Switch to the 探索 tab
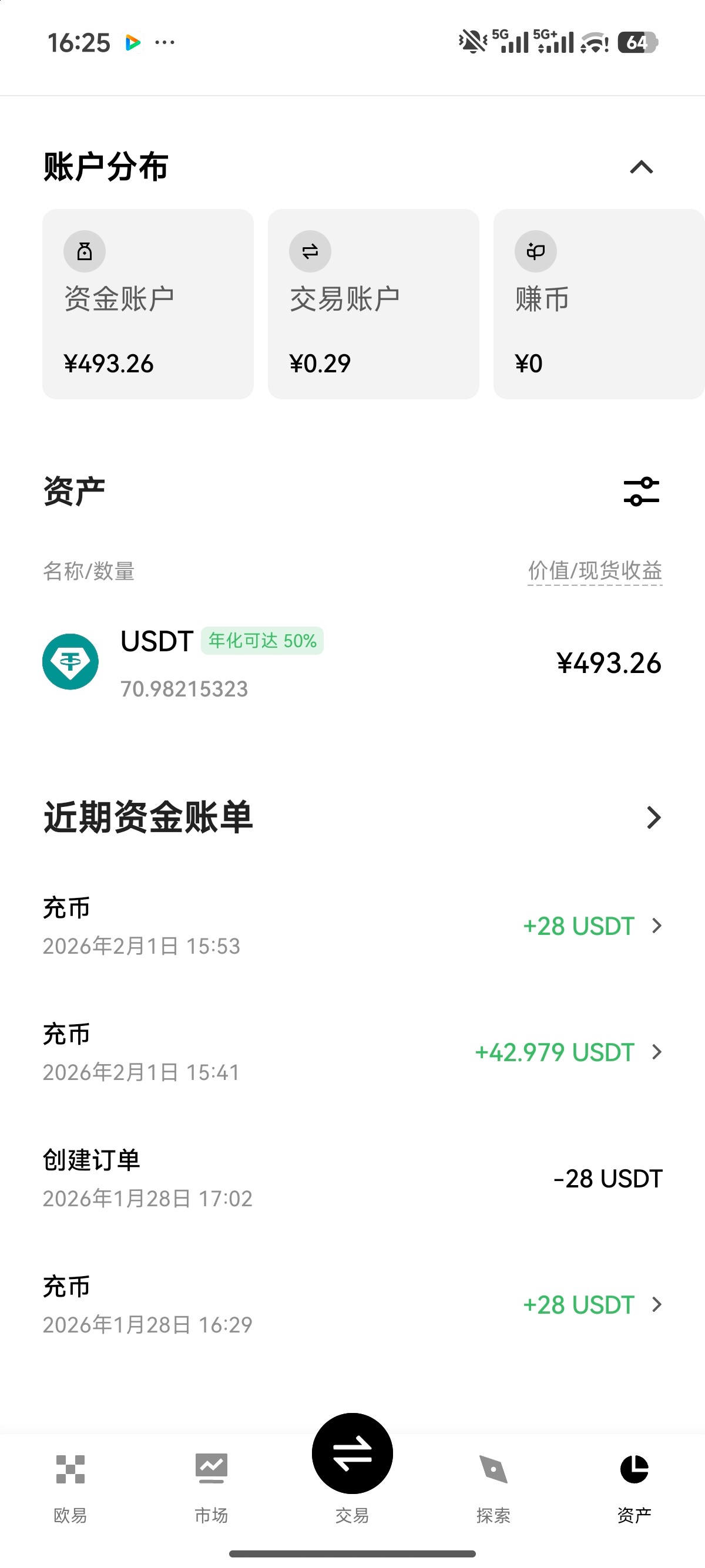The image size is (705, 1568). 493,1485
